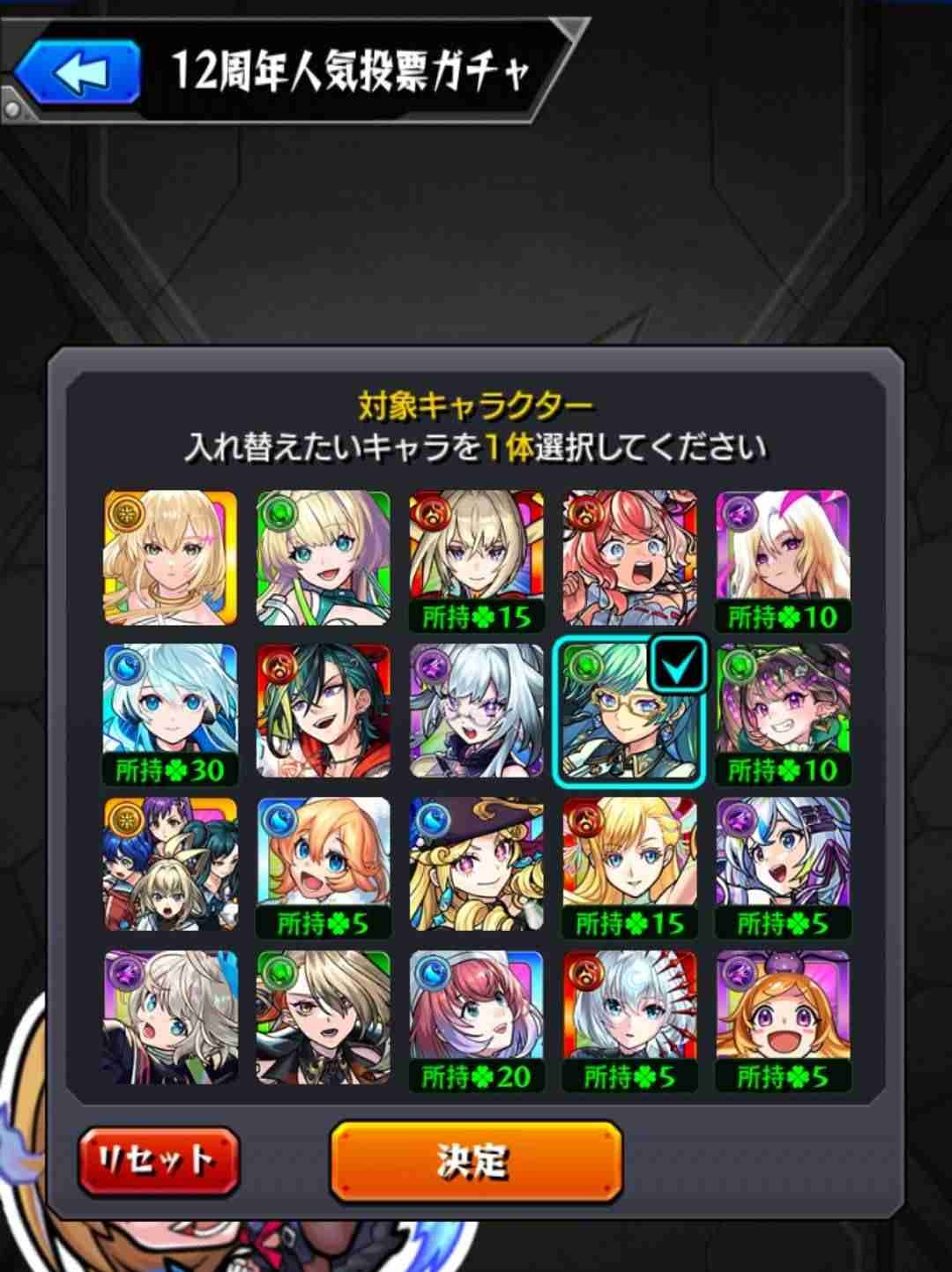Choose the silver-haired character with glasses
This screenshot has height=1272, width=952.
pos(476,712)
